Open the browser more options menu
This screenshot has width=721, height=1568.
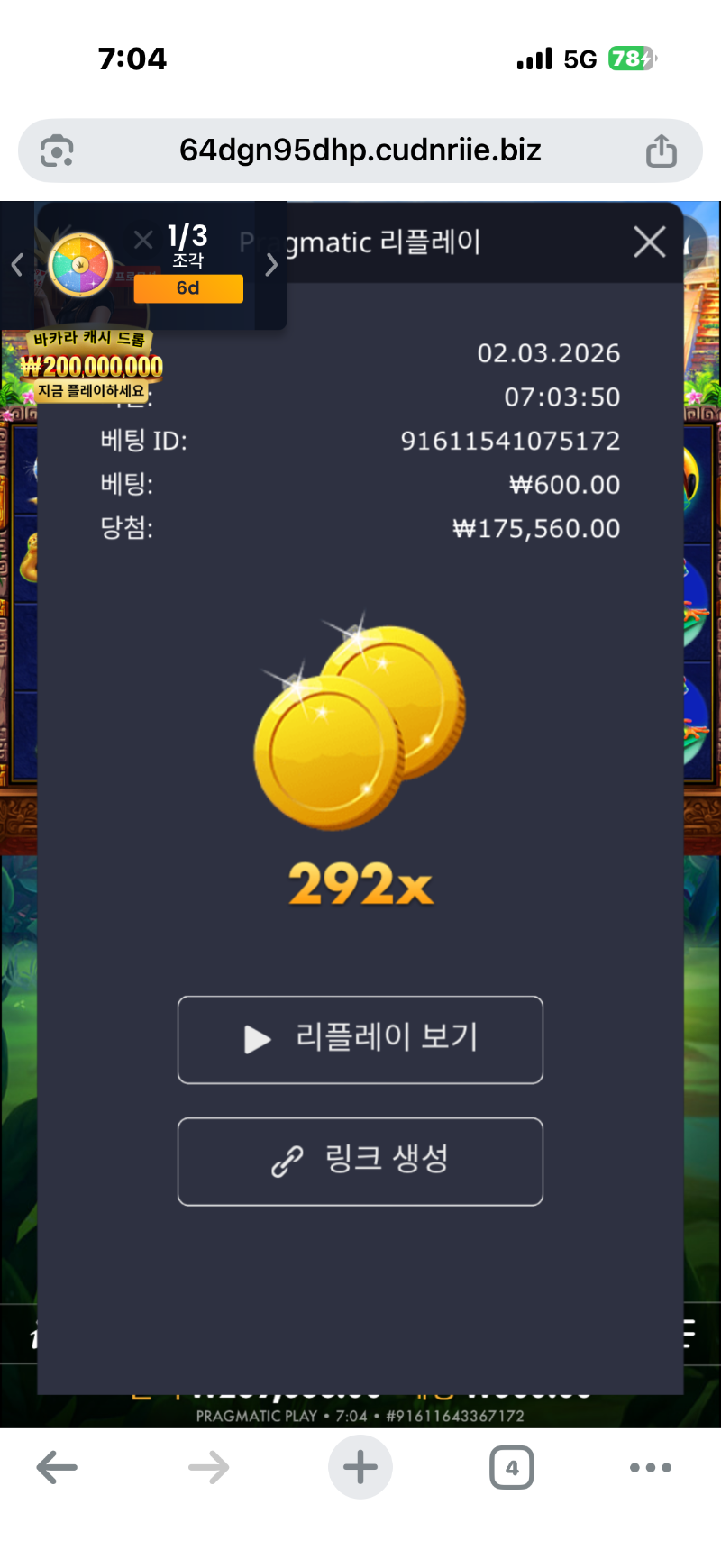tap(650, 1467)
